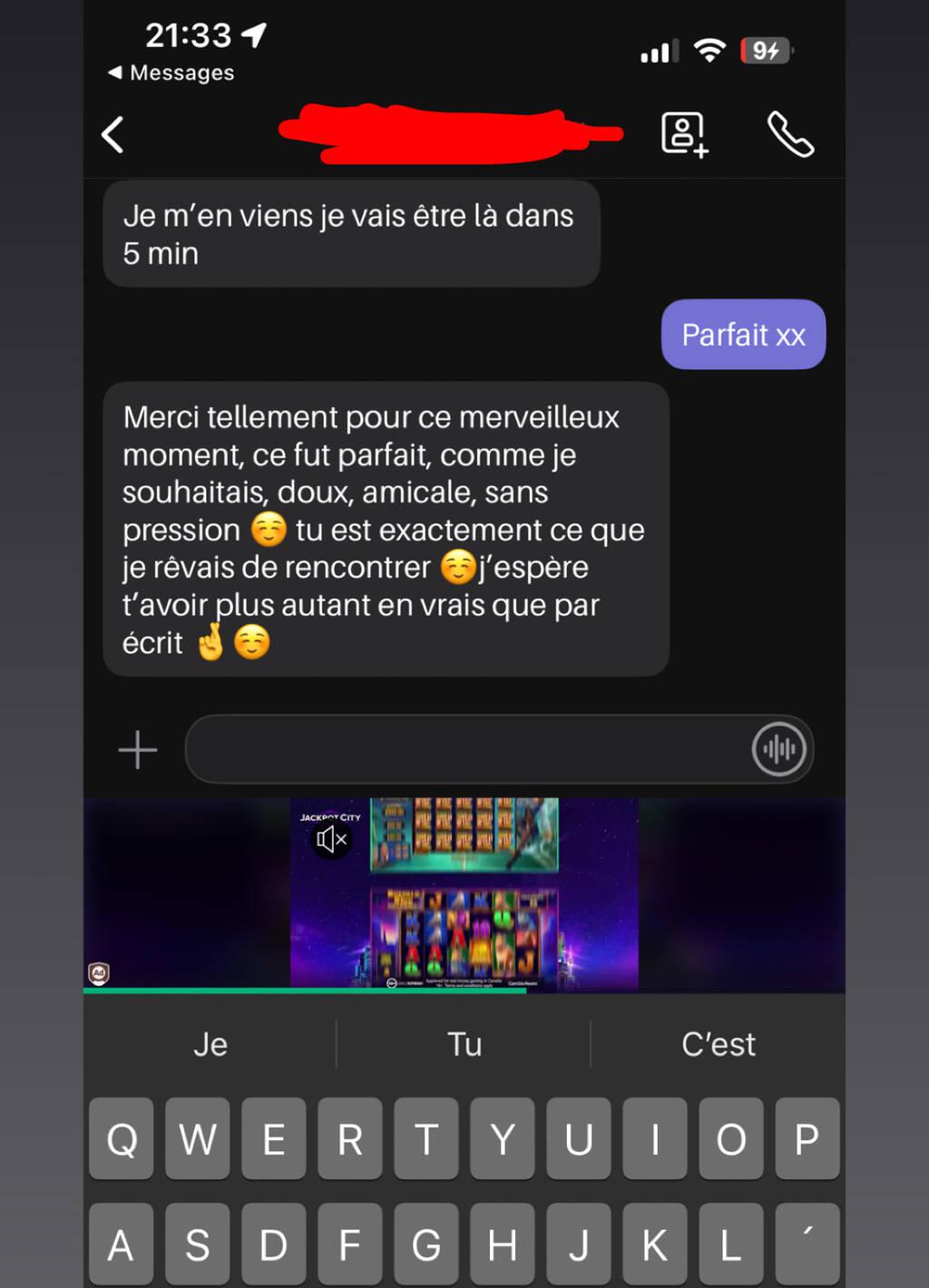Add this number to contacts
The image size is (929, 1288).
(683, 134)
